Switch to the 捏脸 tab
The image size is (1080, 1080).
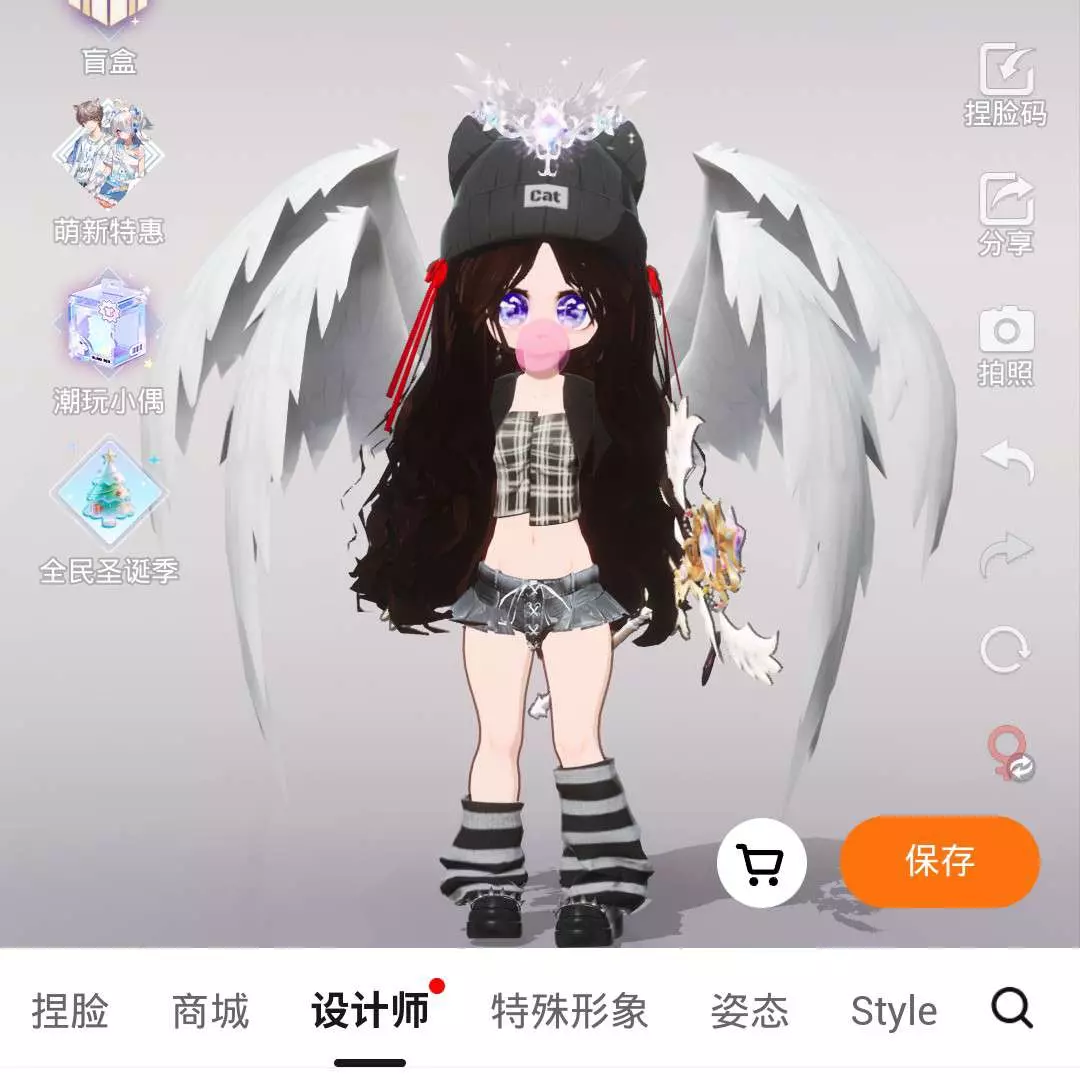click(x=69, y=1011)
